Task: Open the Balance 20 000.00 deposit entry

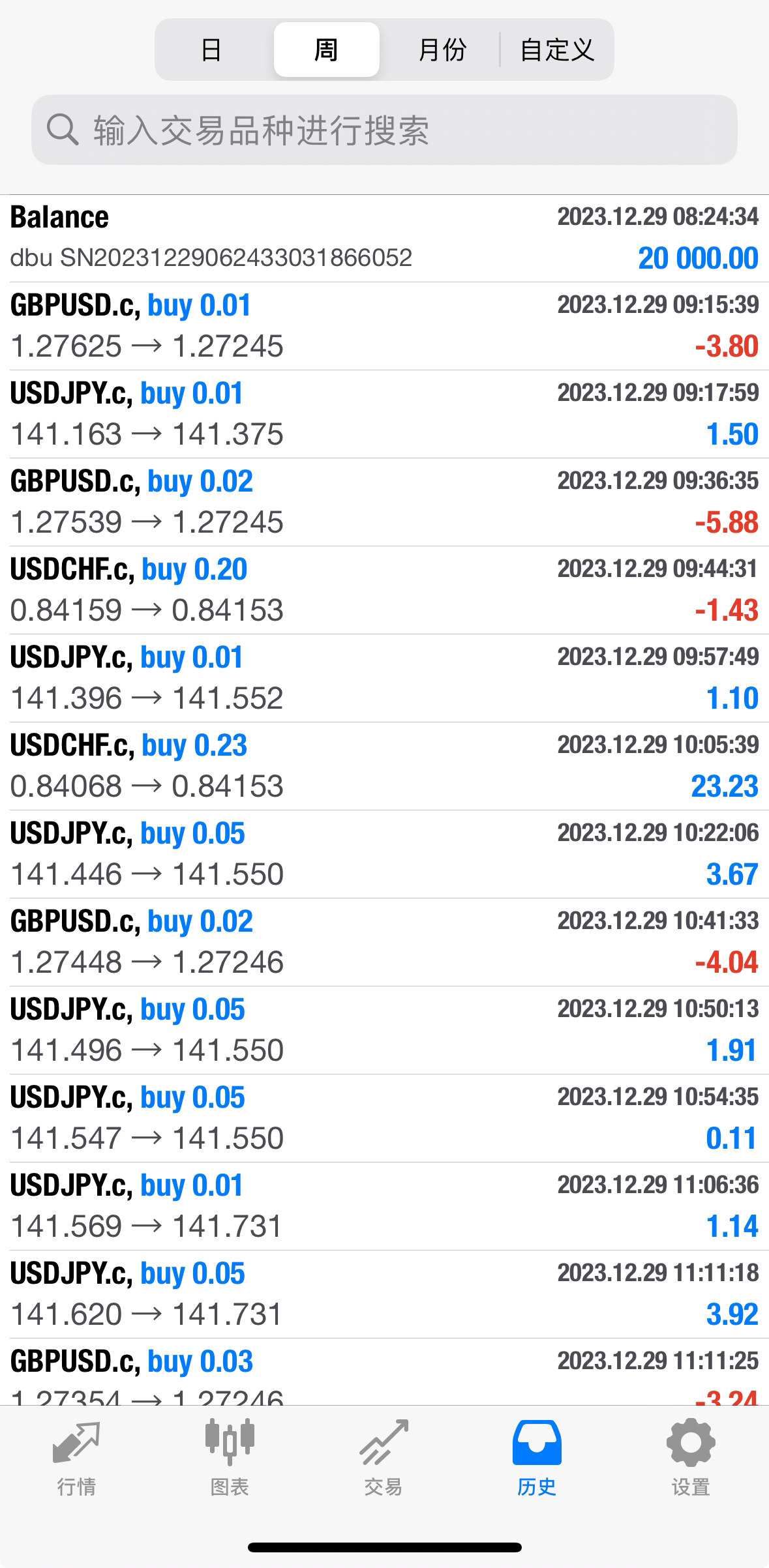Action: [x=384, y=238]
